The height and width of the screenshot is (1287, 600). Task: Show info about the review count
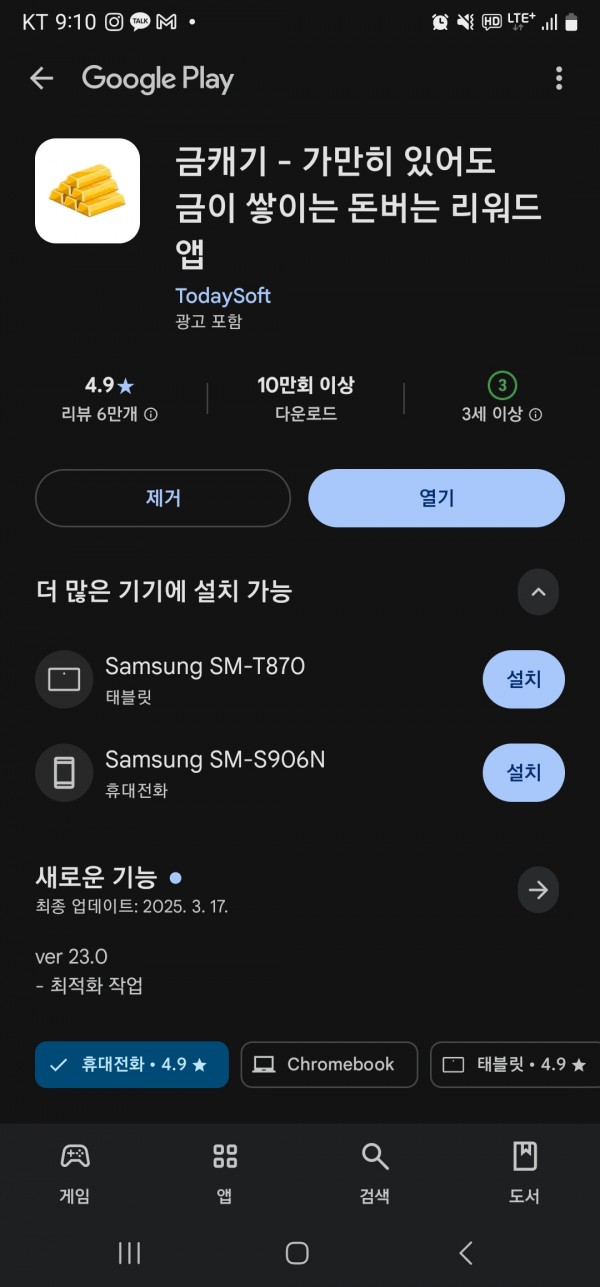coord(151,414)
